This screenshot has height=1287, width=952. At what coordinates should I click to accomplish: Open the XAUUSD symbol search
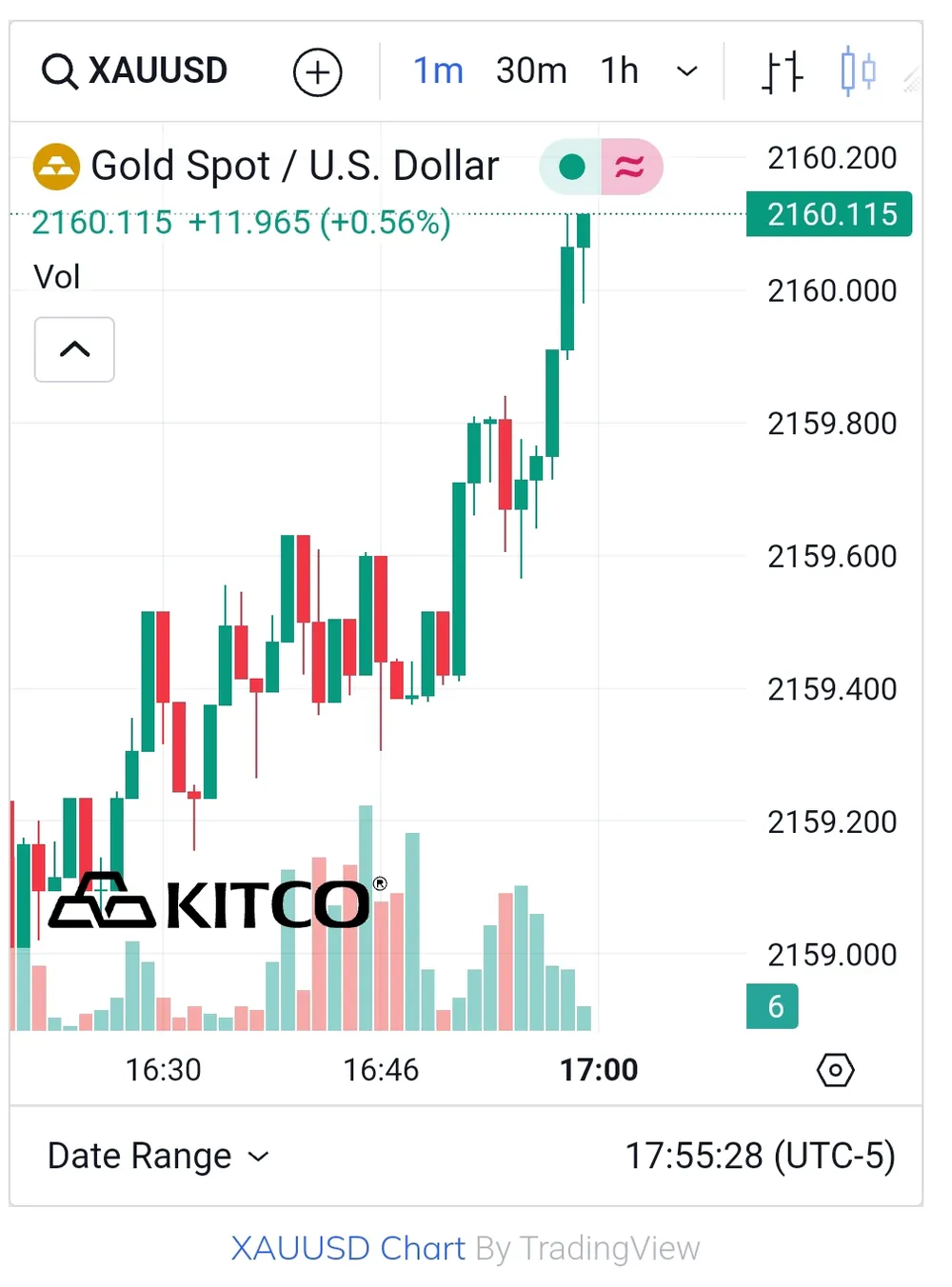135,71
